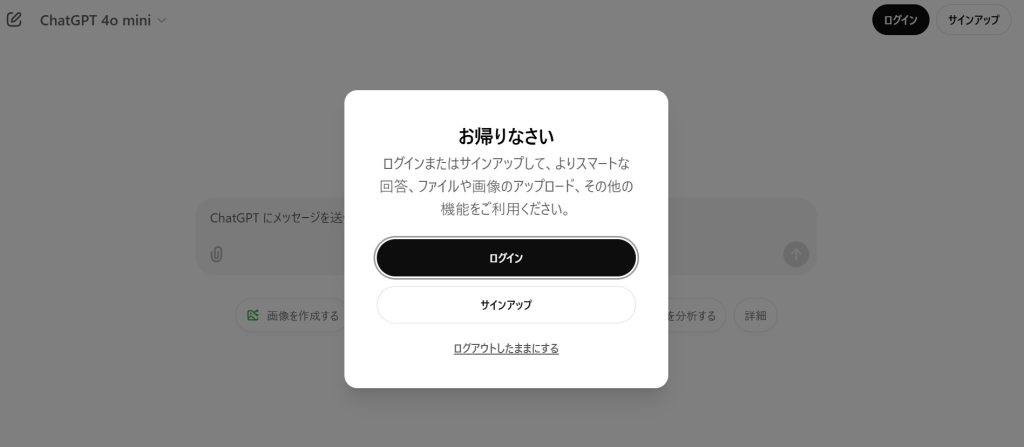Tap ログイン in the top bar
Screen dimensions: 1024x447
[x=900, y=20]
